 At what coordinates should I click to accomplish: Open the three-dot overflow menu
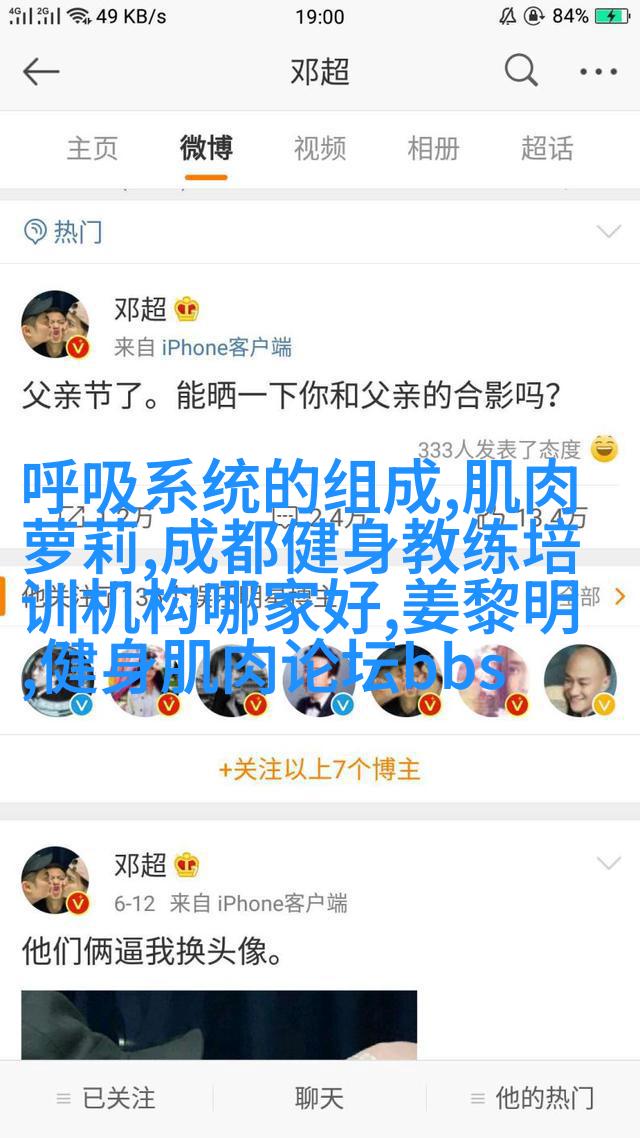point(599,72)
